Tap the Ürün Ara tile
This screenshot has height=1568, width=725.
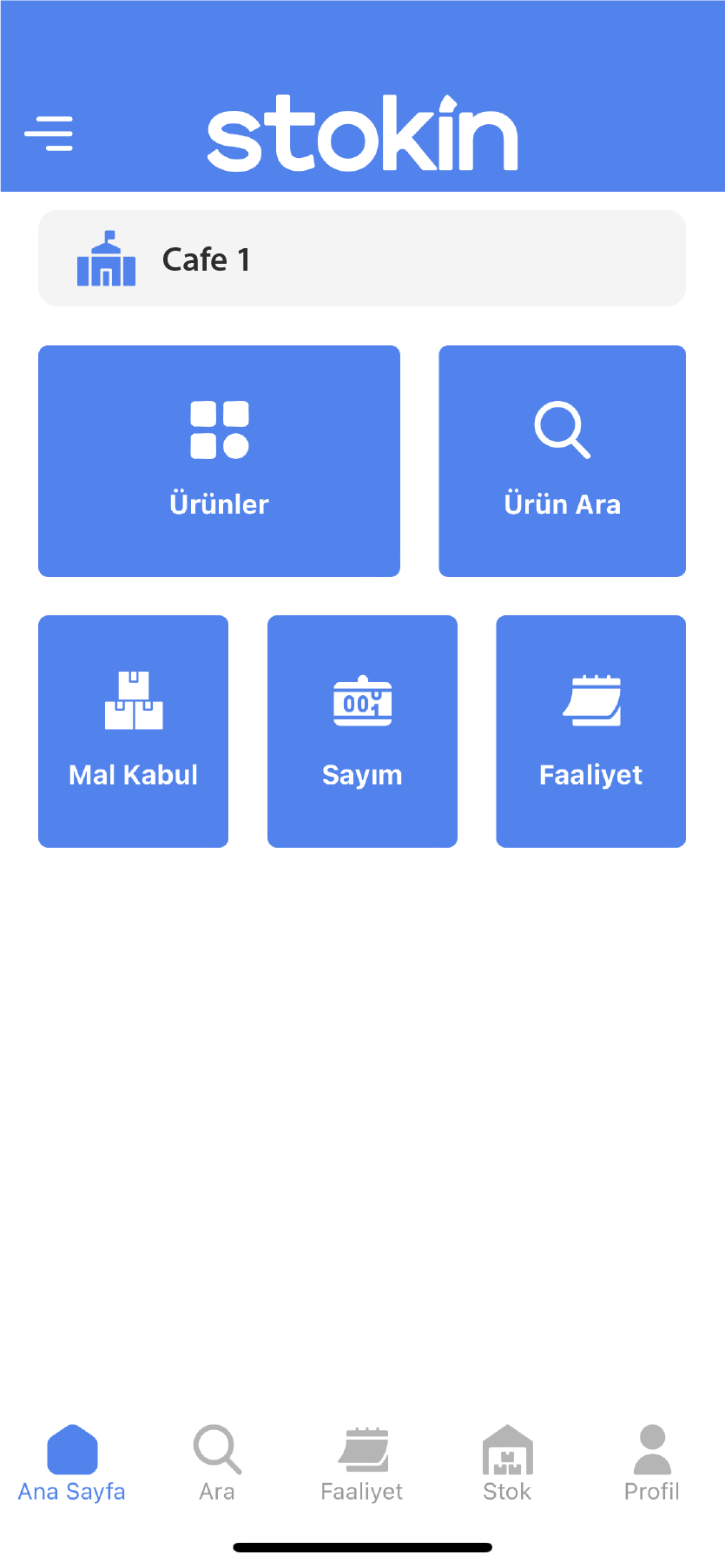562,461
